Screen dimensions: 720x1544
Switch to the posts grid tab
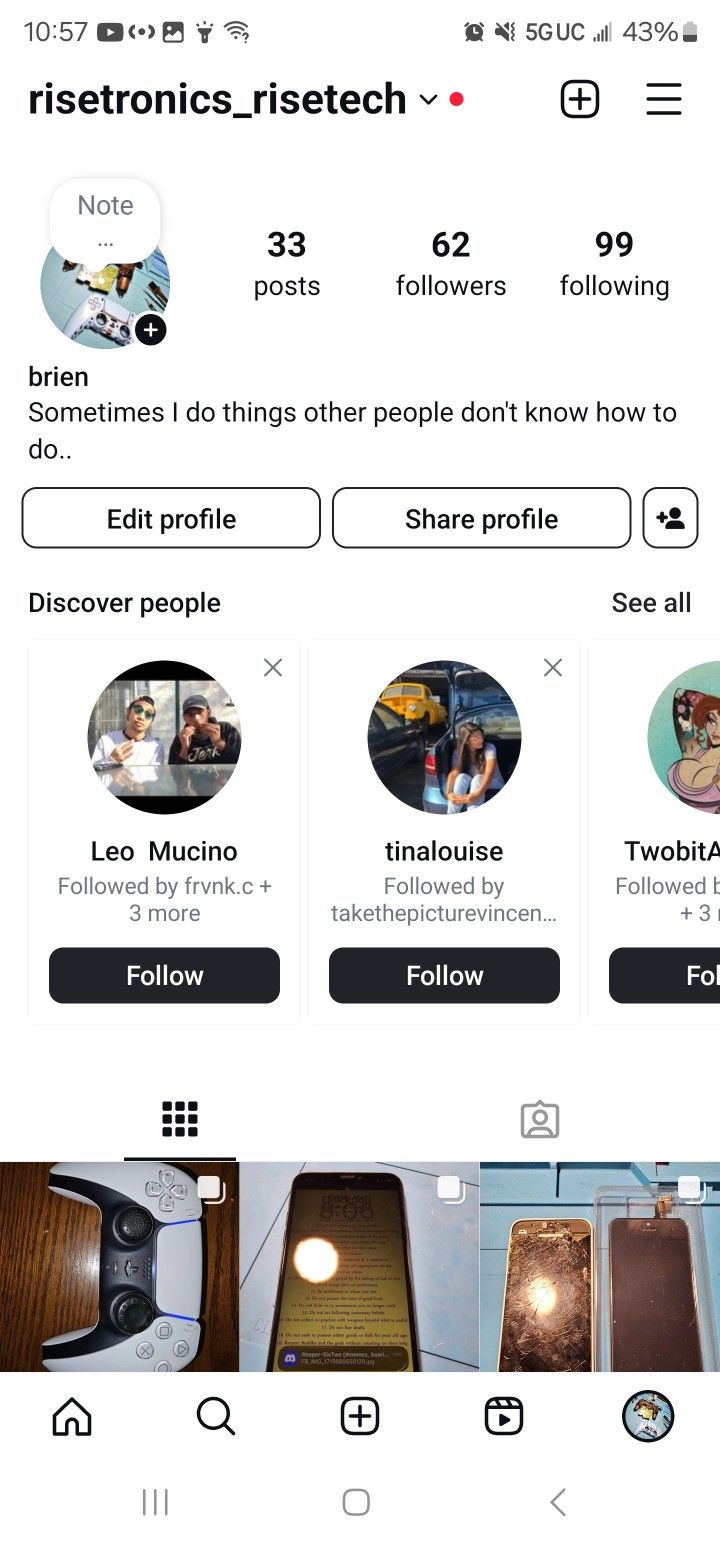click(x=180, y=1119)
